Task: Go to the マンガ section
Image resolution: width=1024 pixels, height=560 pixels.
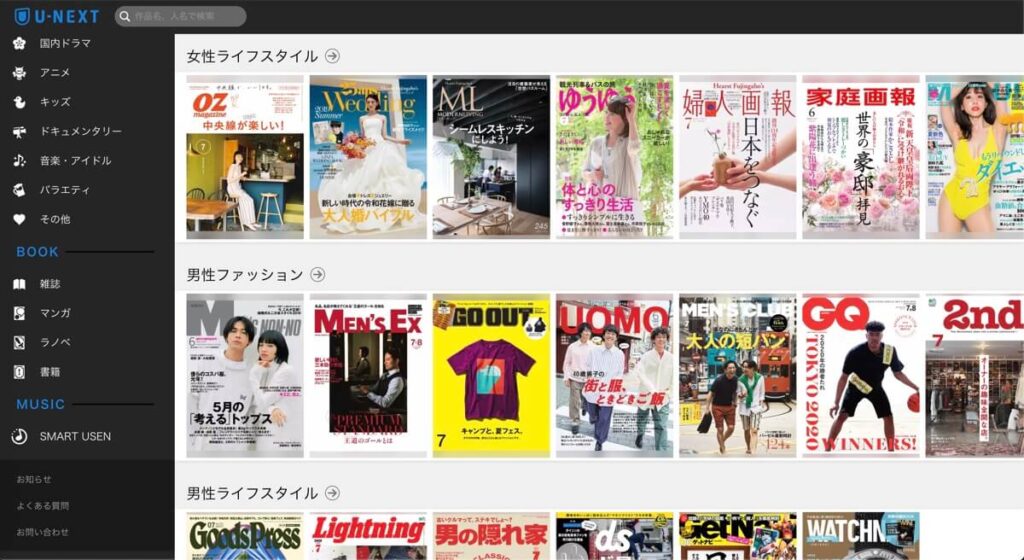Action: tap(54, 313)
